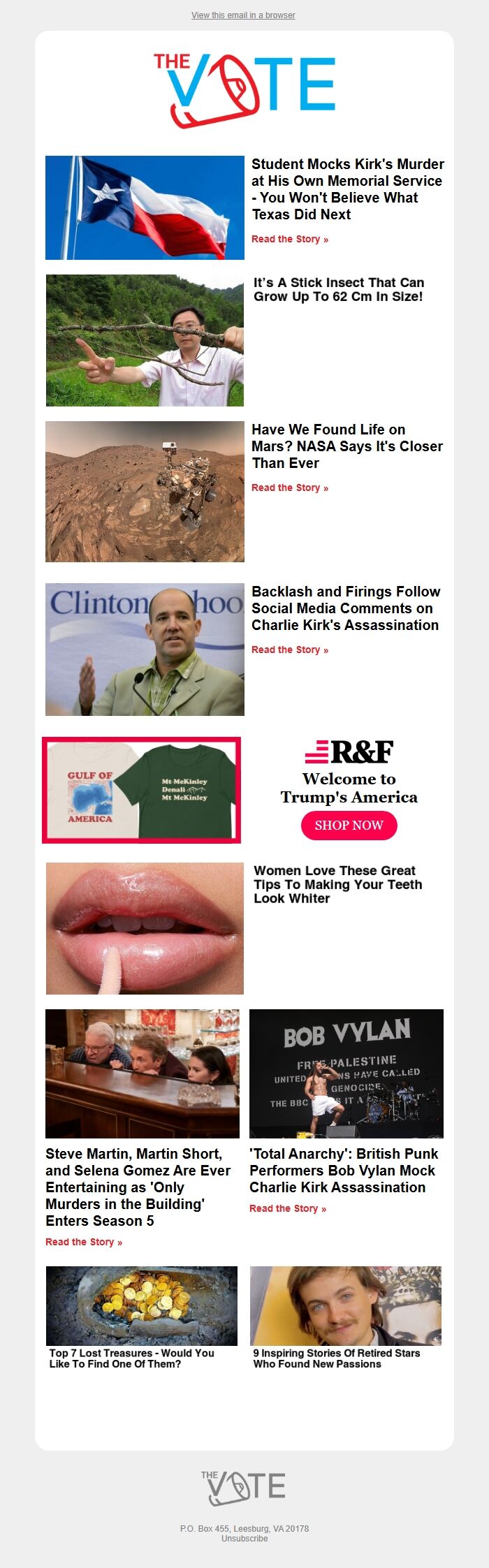Read the Story about Only Murders Season 5
The width and height of the screenshot is (489, 1568).
pyautogui.click(x=83, y=1242)
